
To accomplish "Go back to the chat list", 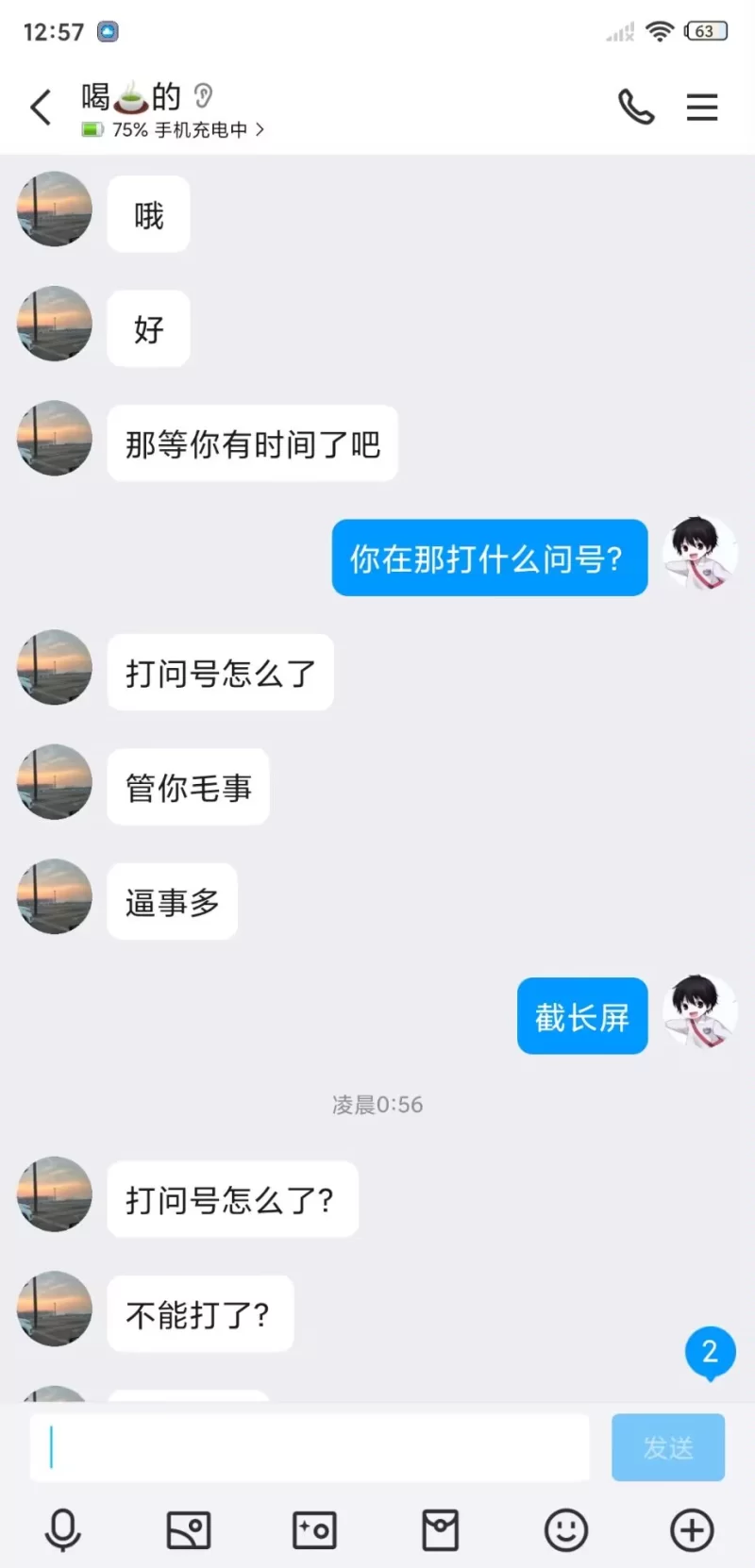I will (41, 108).
